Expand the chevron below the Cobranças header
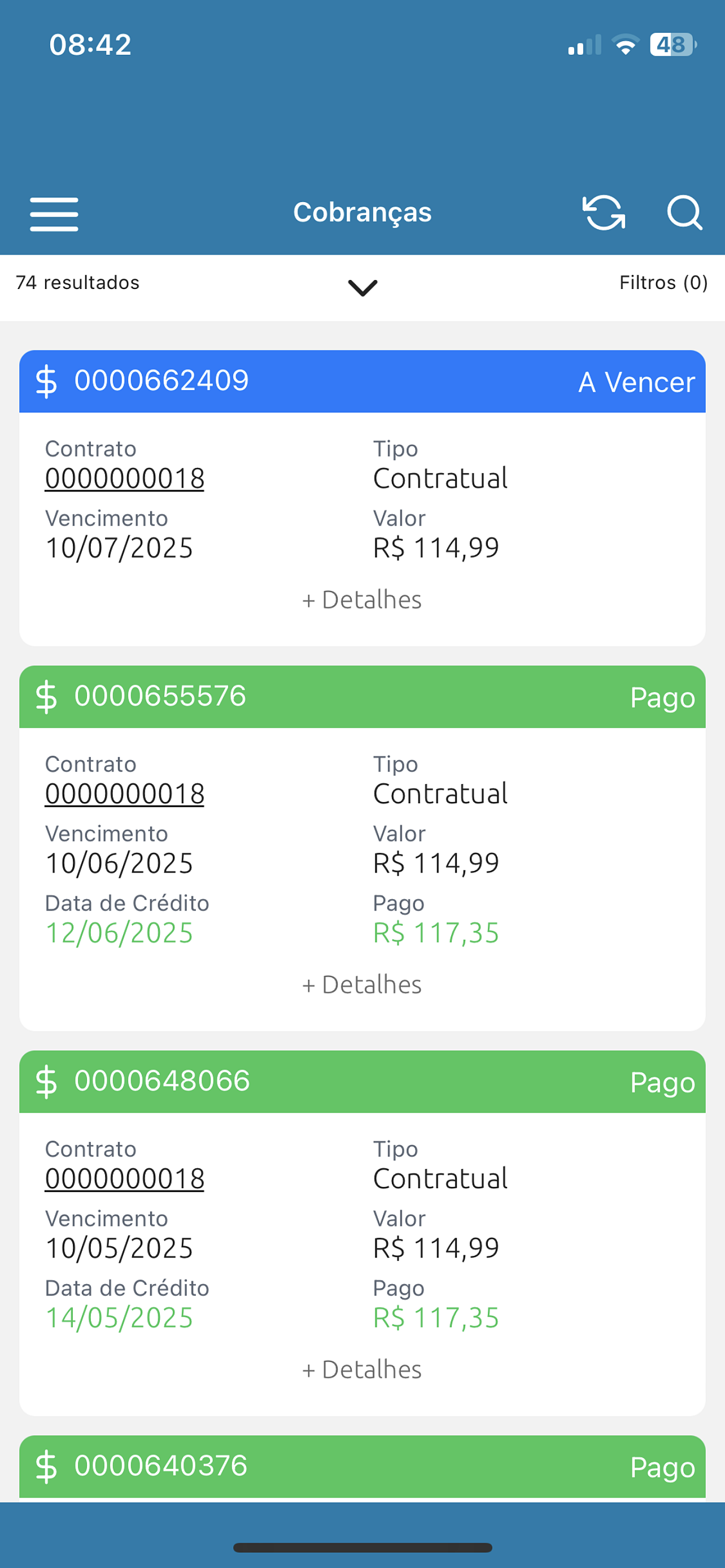Viewport: 725px width, 1568px height. pyautogui.click(x=363, y=287)
